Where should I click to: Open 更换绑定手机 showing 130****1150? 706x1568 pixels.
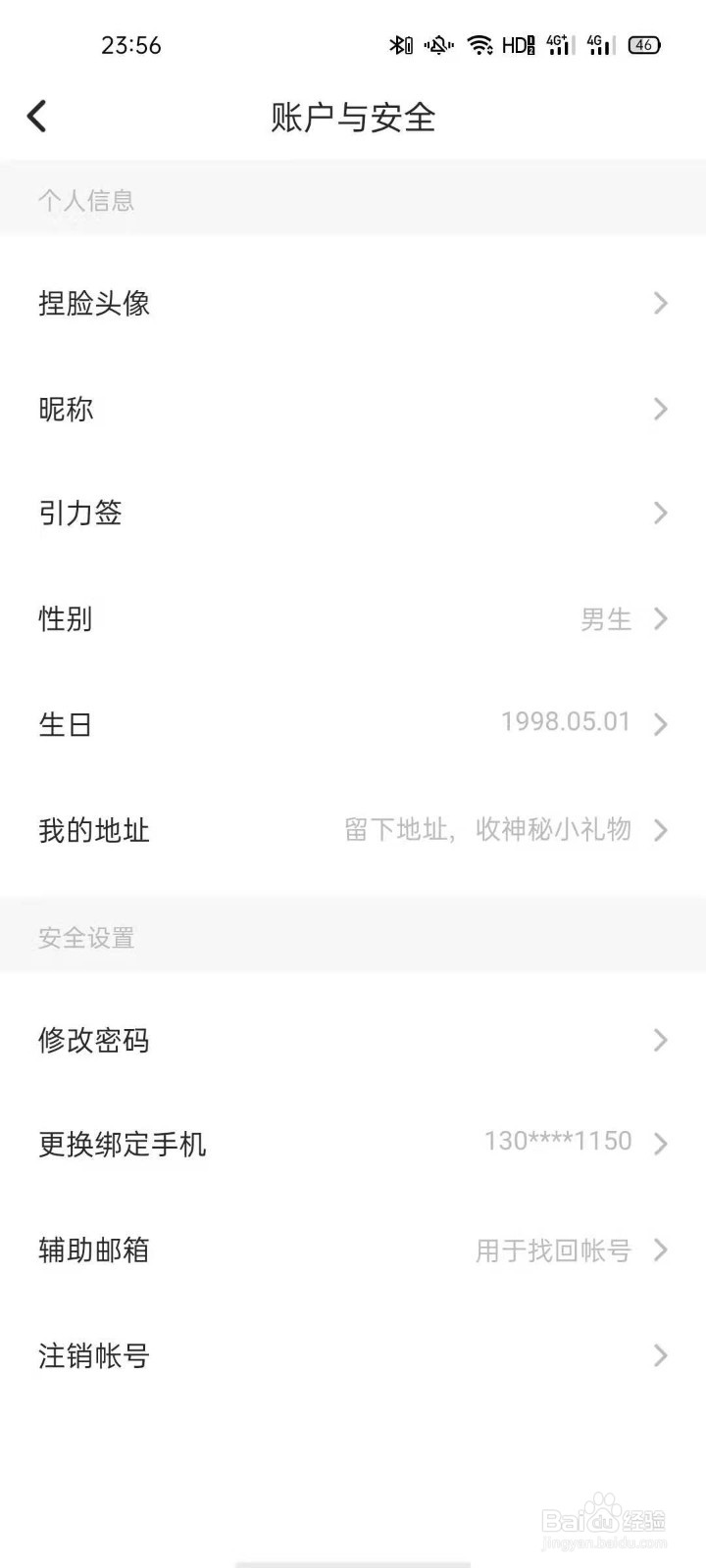[353, 1144]
